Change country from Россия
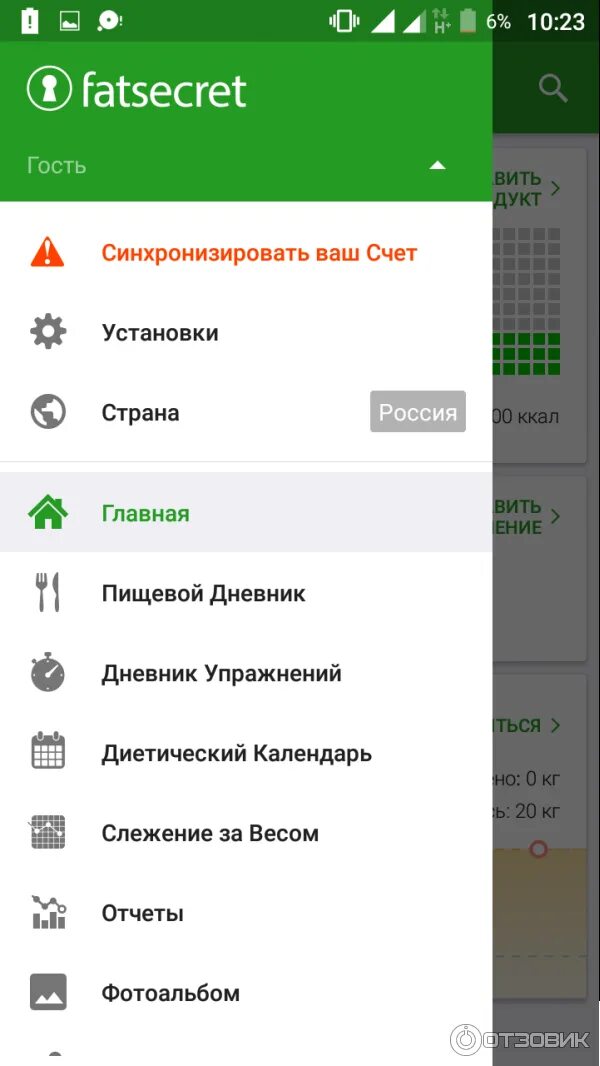 click(x=417, y=412)
